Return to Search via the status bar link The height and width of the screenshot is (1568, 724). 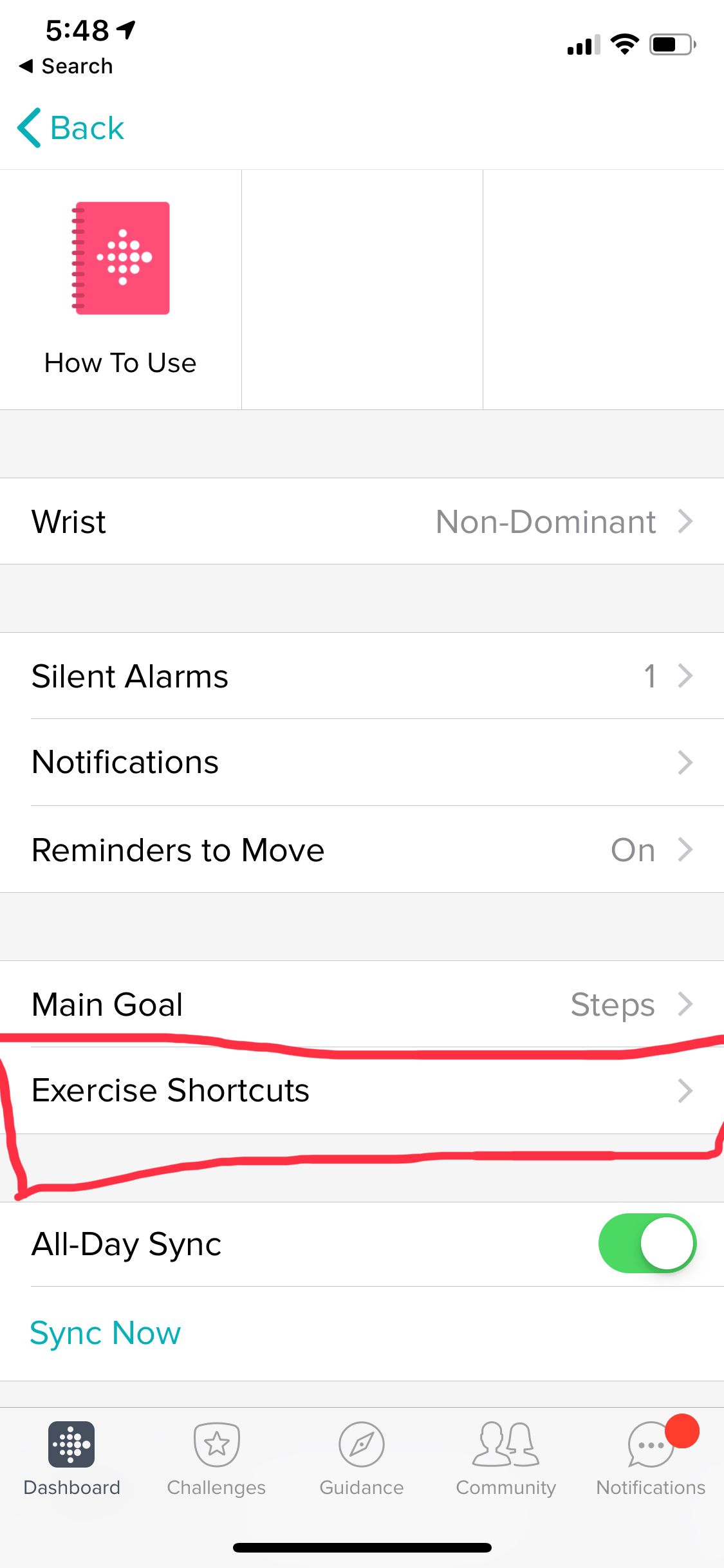67,66
